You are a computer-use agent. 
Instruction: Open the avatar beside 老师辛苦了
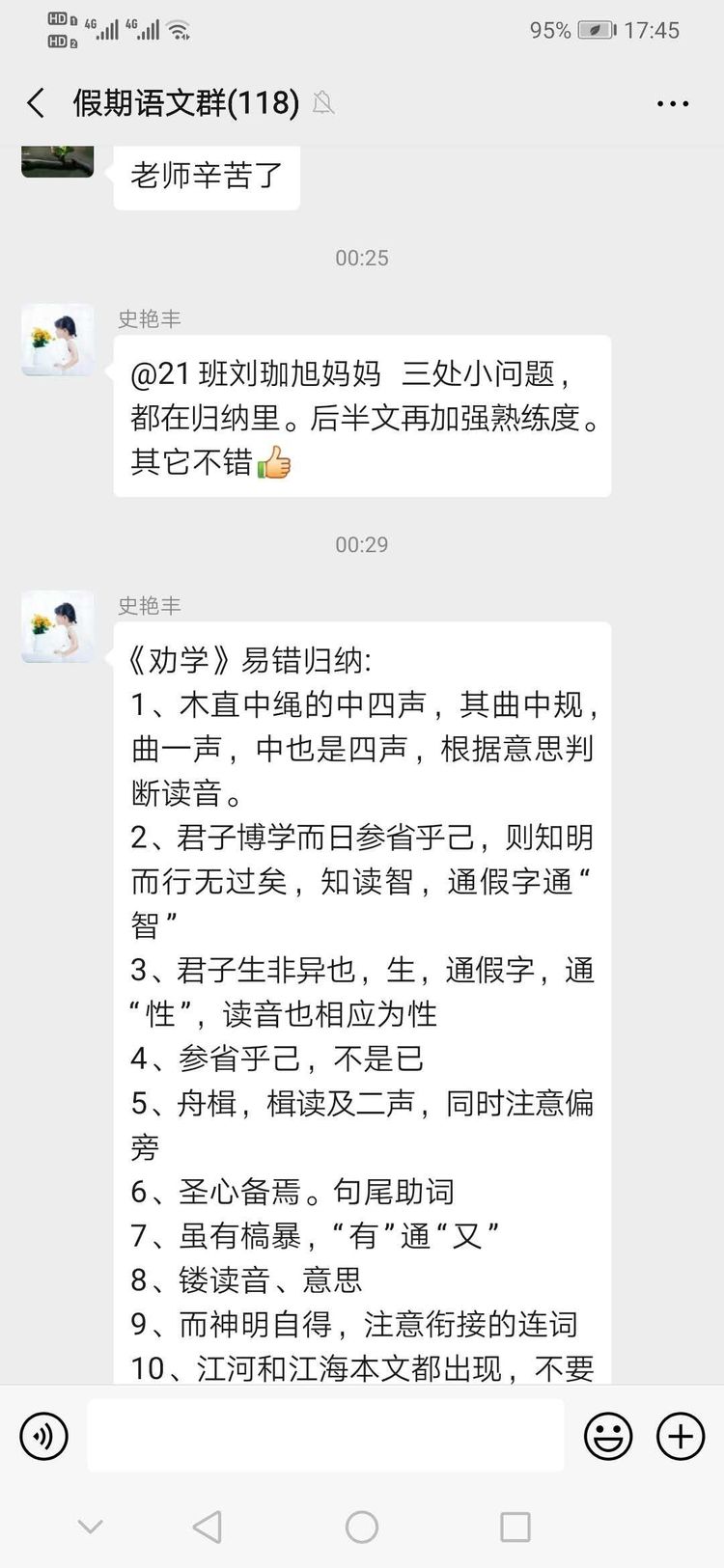[x=58, y=161]
